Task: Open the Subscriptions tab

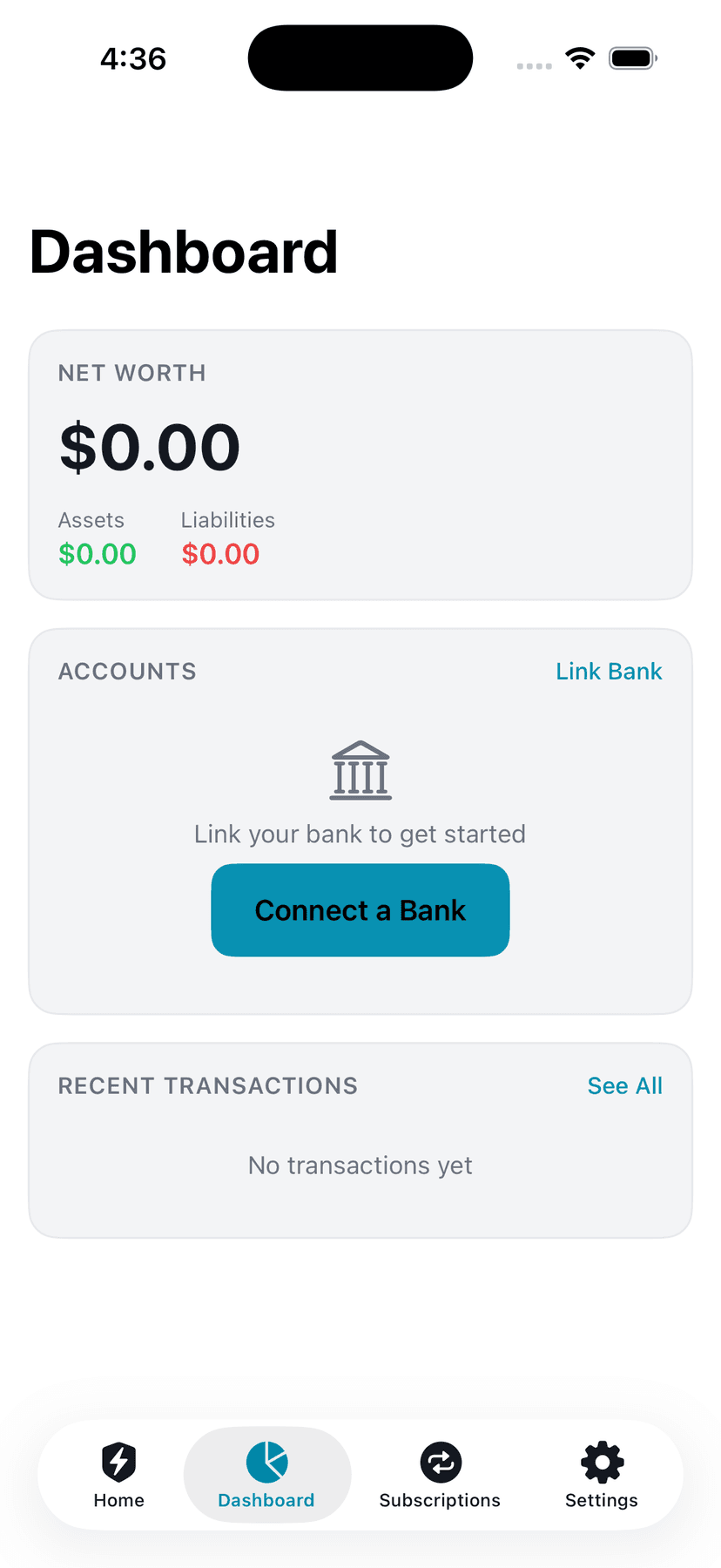Action: (x=440, y=1477)
